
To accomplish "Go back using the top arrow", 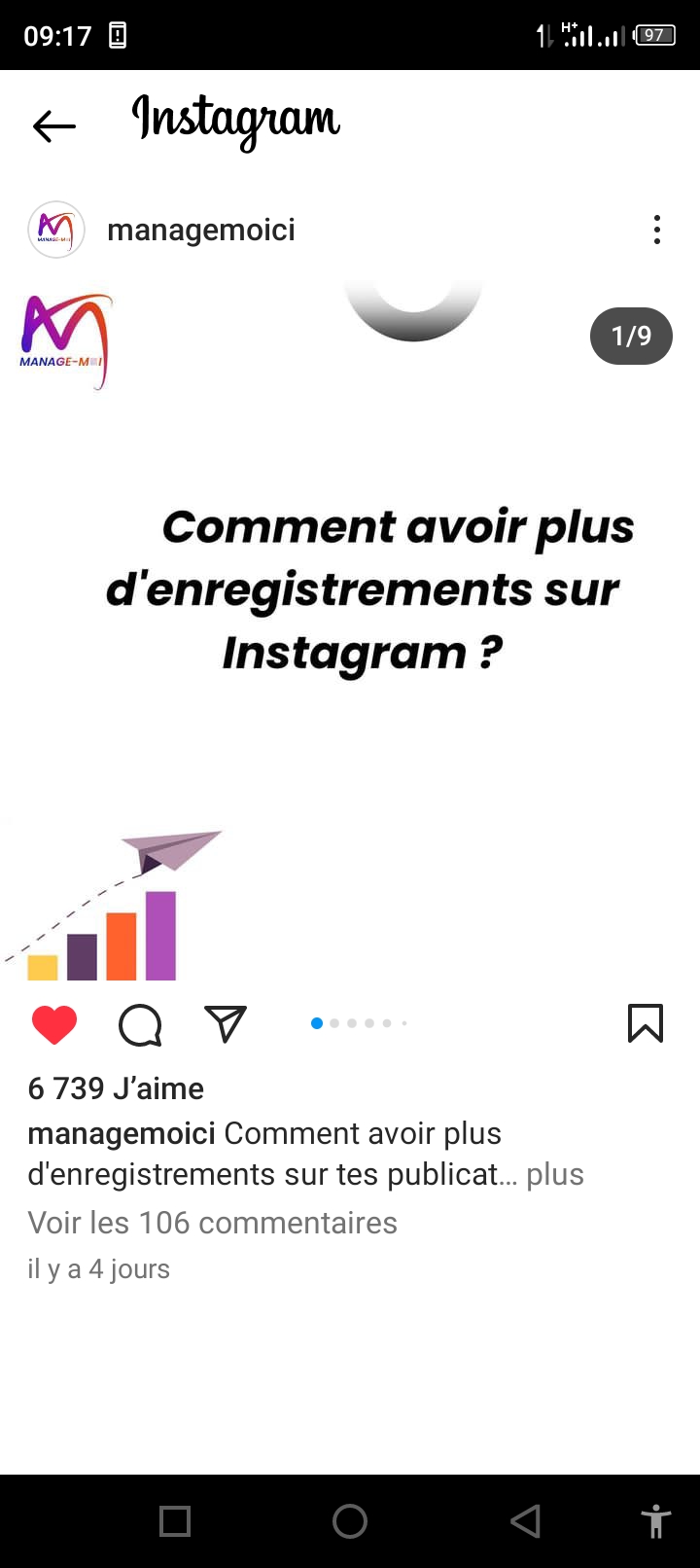I will (54, 126).
